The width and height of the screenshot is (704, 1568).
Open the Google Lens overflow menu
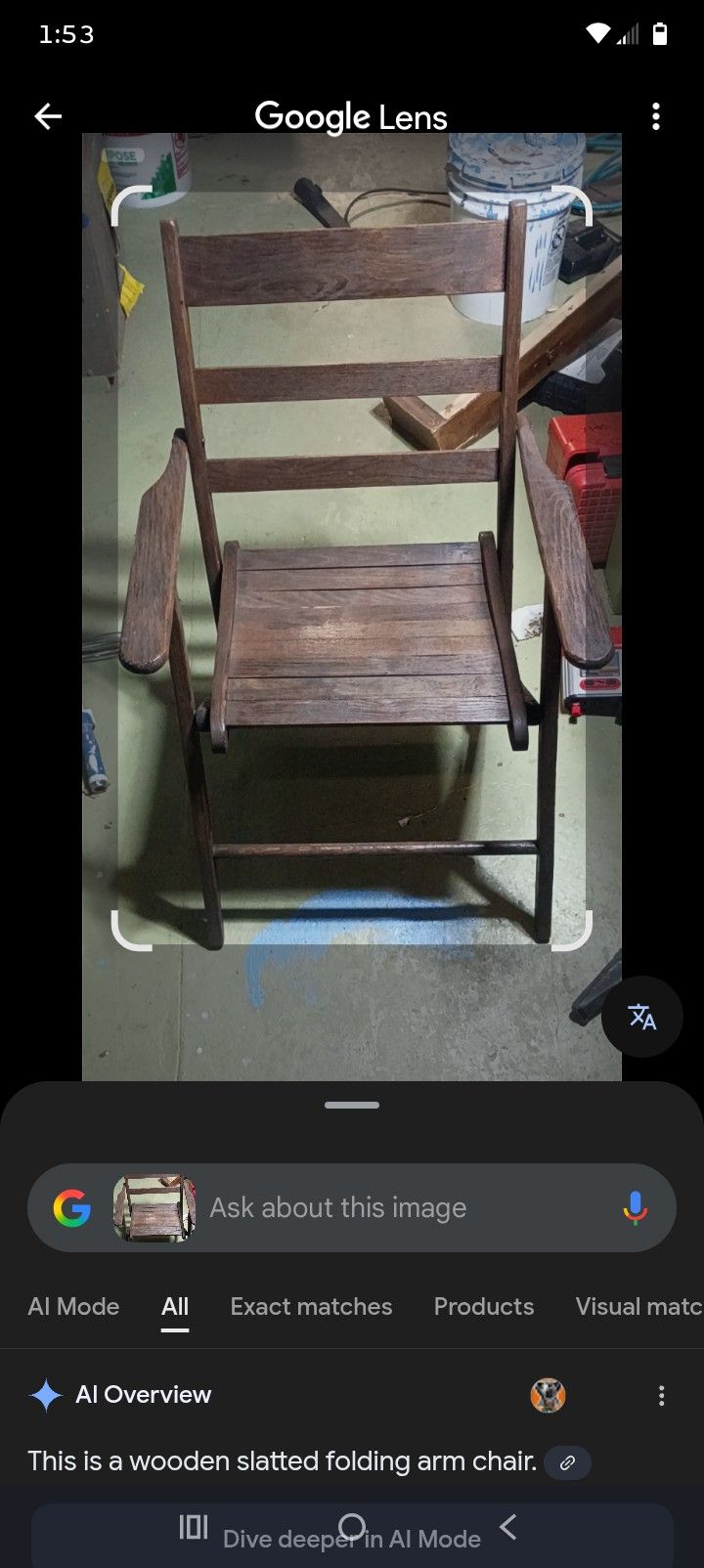[x=656, y=115]
